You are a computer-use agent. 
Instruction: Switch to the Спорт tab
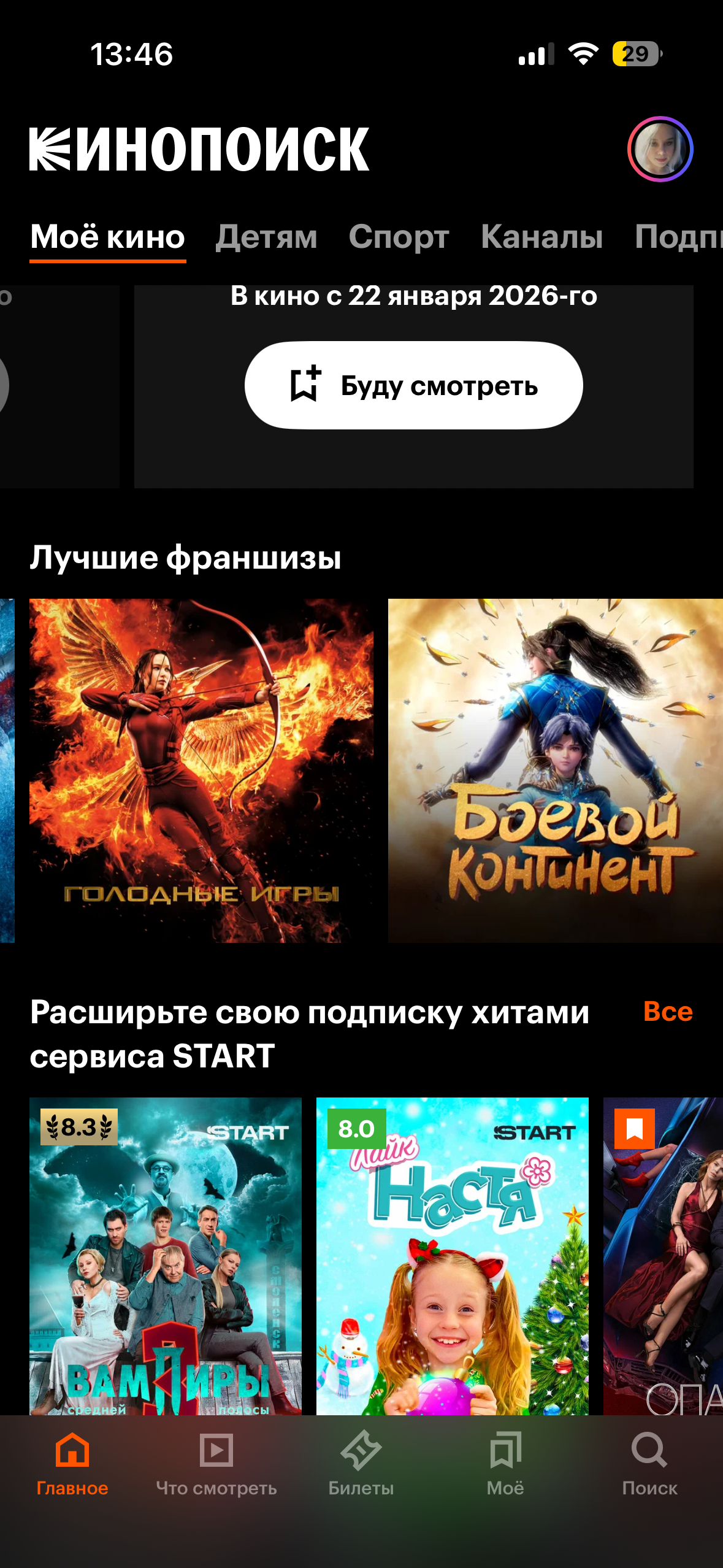399,237
